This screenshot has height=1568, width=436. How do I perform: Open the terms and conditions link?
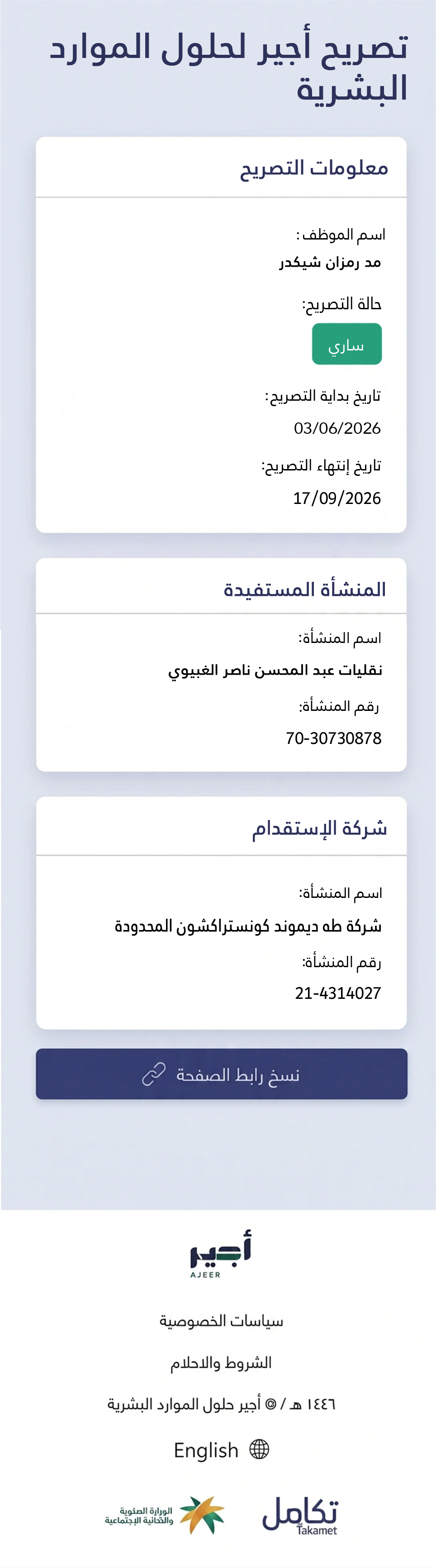[x=221, y=1363]
